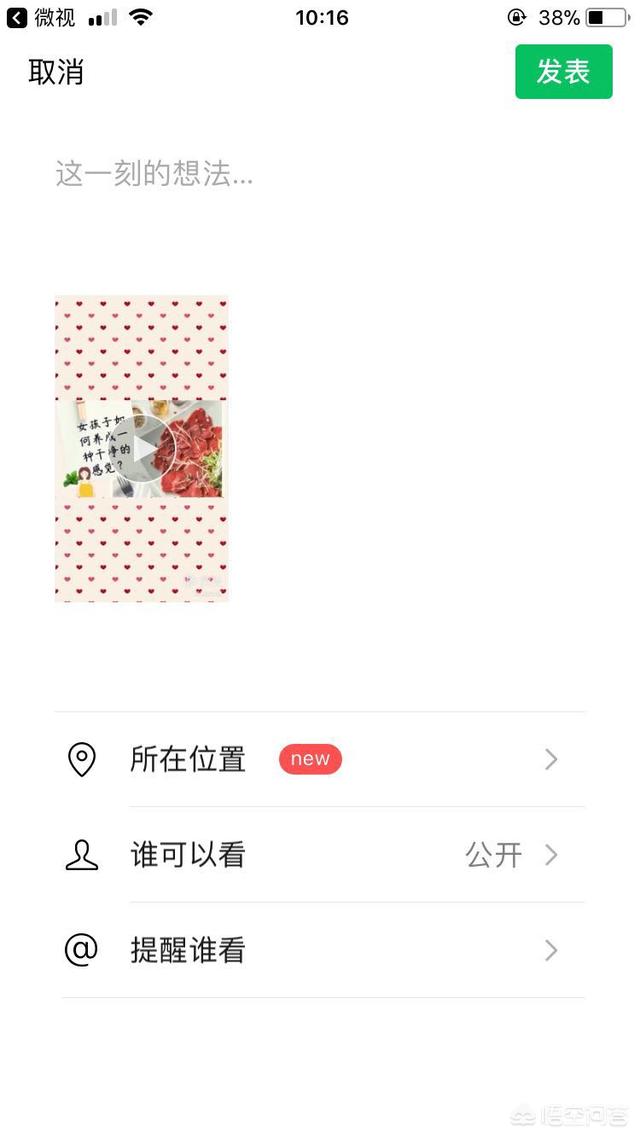Open the 所在位置 location row

[320, 760]
